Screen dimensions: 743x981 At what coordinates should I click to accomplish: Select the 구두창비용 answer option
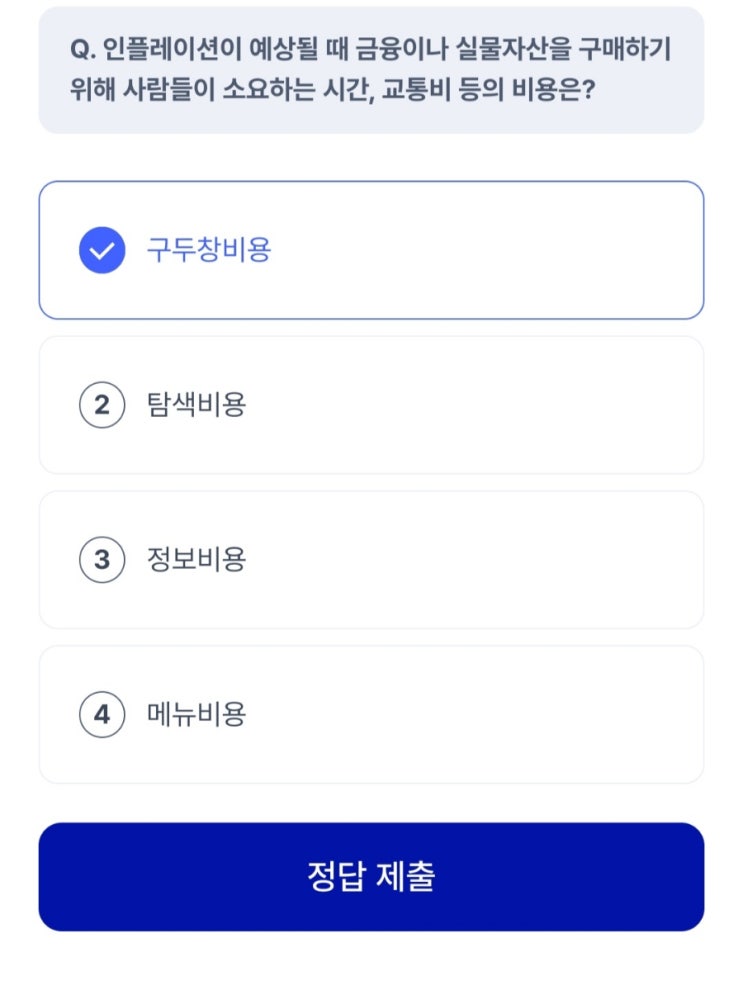[x=371, y=250]
